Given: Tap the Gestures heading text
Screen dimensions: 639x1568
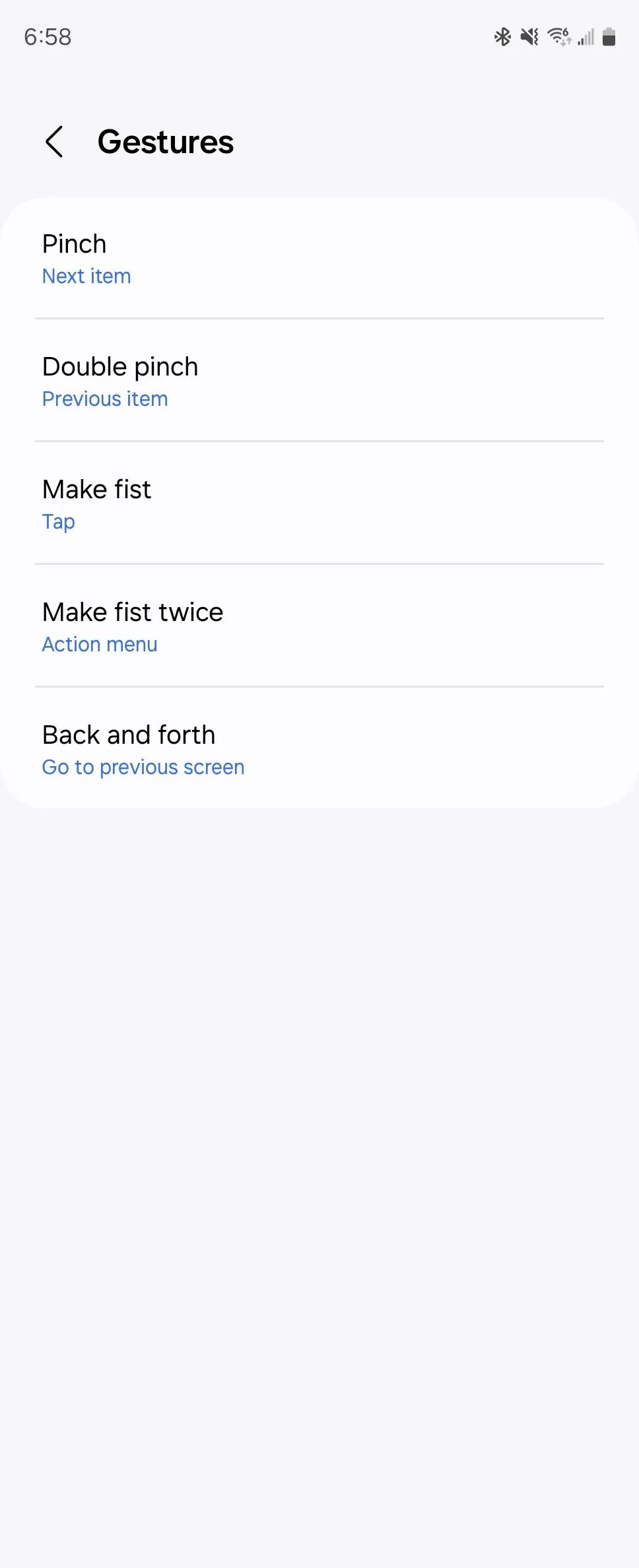Looking at the screenshot, I should (x=165, y=141).
